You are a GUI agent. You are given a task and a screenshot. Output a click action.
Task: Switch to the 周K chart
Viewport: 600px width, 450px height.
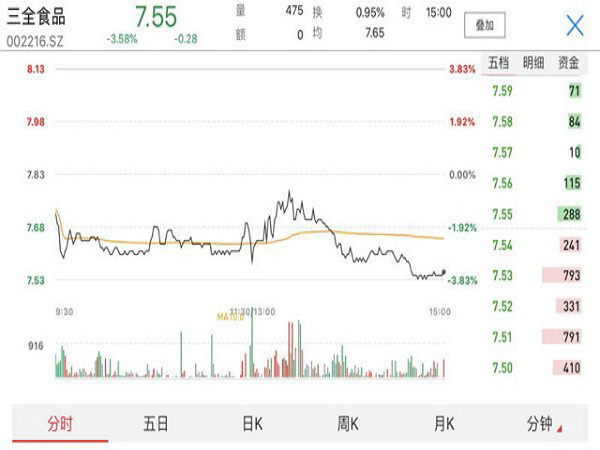point(348,423)
